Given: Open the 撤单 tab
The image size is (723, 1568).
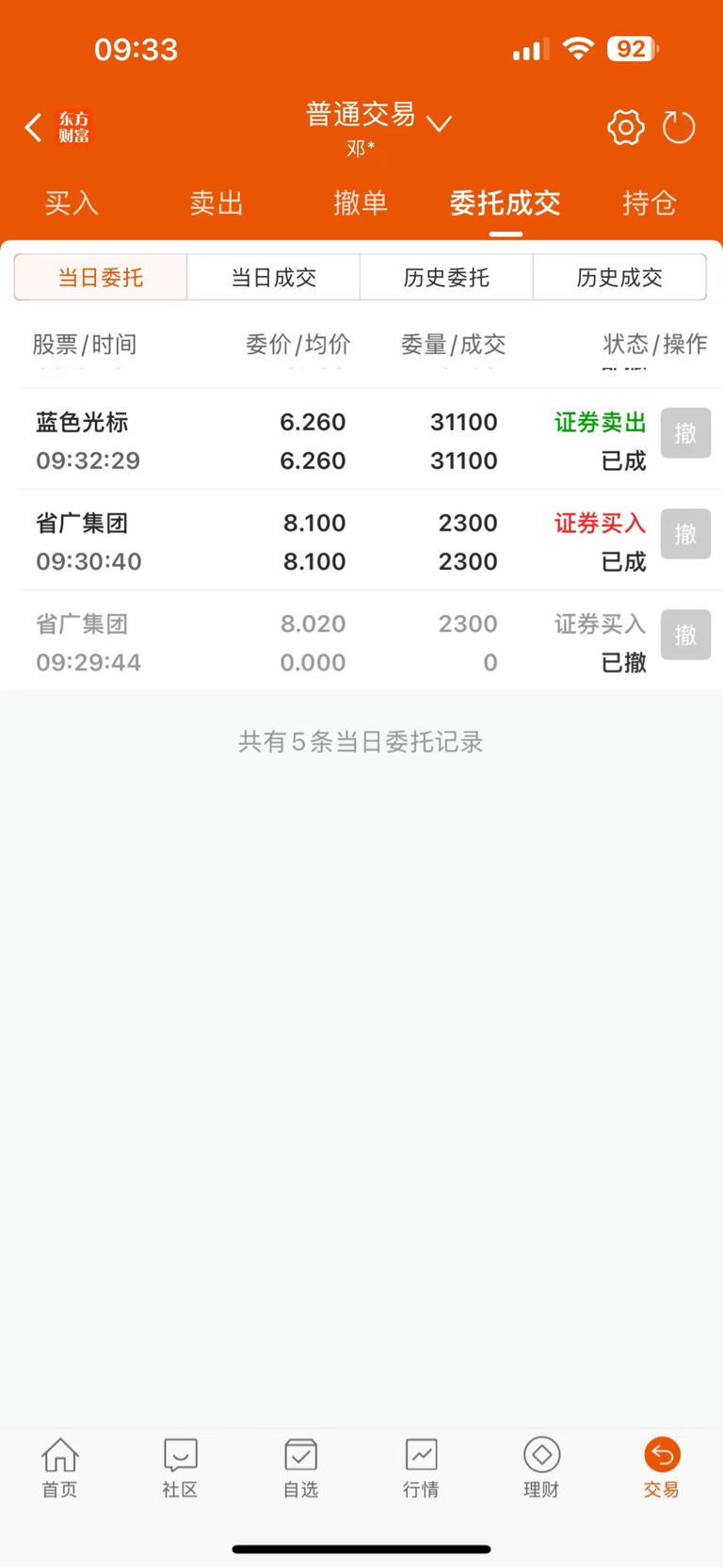Looking at the screenshot, I should point(361,202).
